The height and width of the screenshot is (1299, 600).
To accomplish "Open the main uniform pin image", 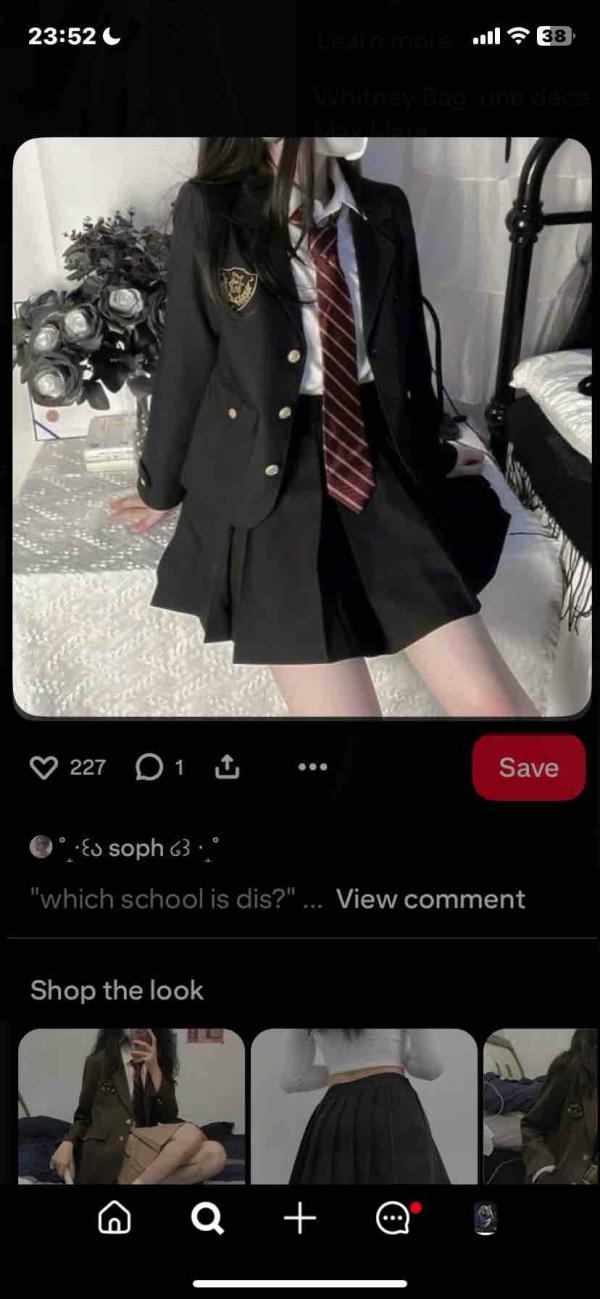I will [300, 428].
